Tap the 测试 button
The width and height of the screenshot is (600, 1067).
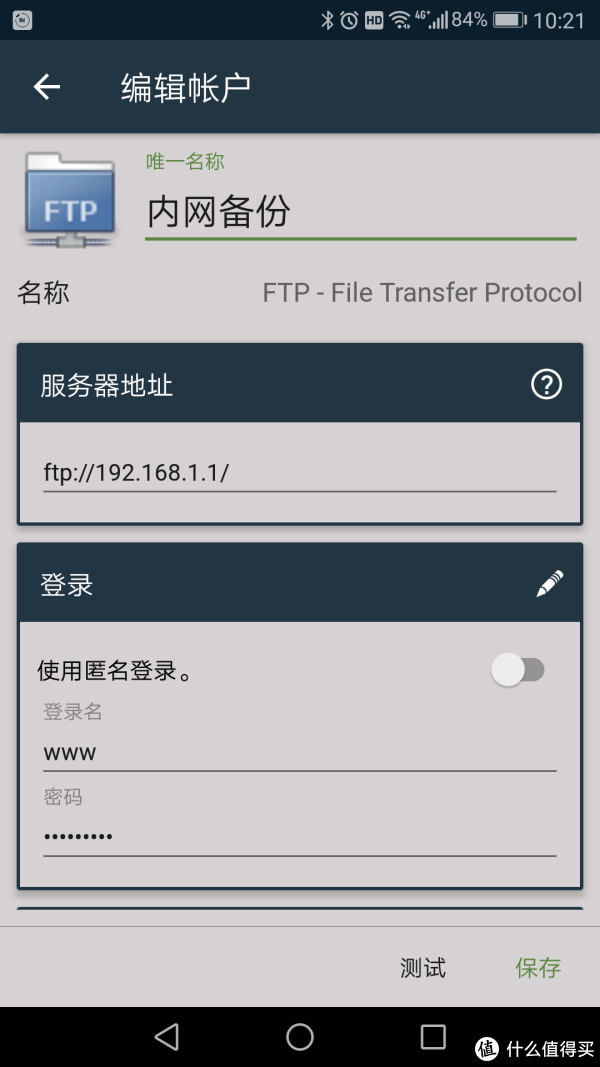[x=423, y=967]
